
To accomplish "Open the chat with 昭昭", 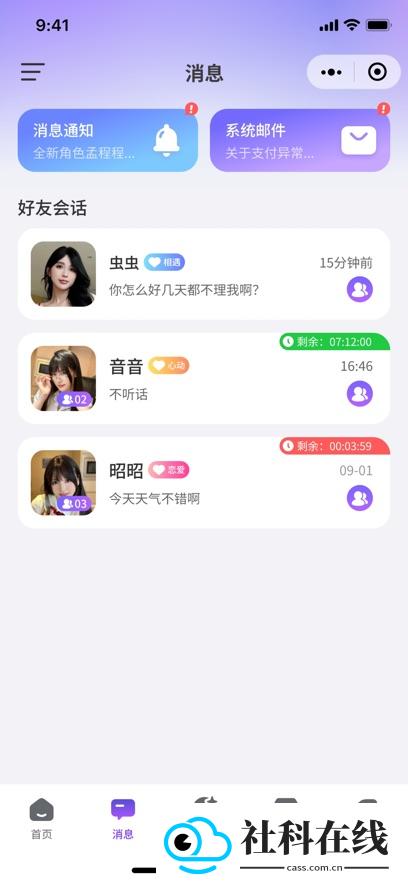I will click(204, 483).
